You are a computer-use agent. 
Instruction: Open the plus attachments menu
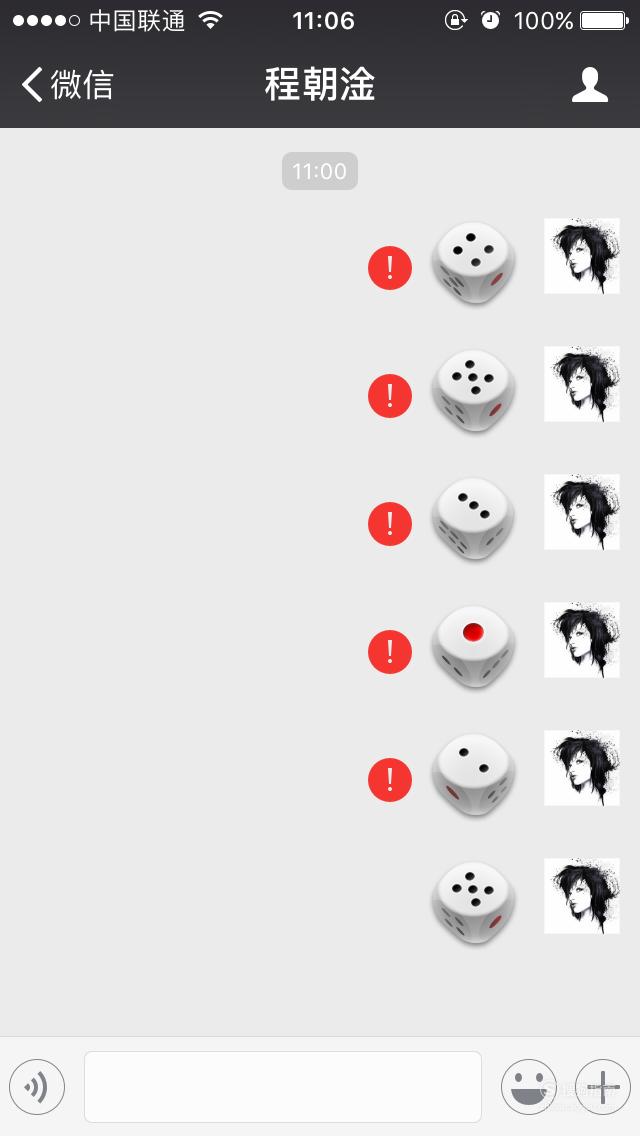point(603,1087)
